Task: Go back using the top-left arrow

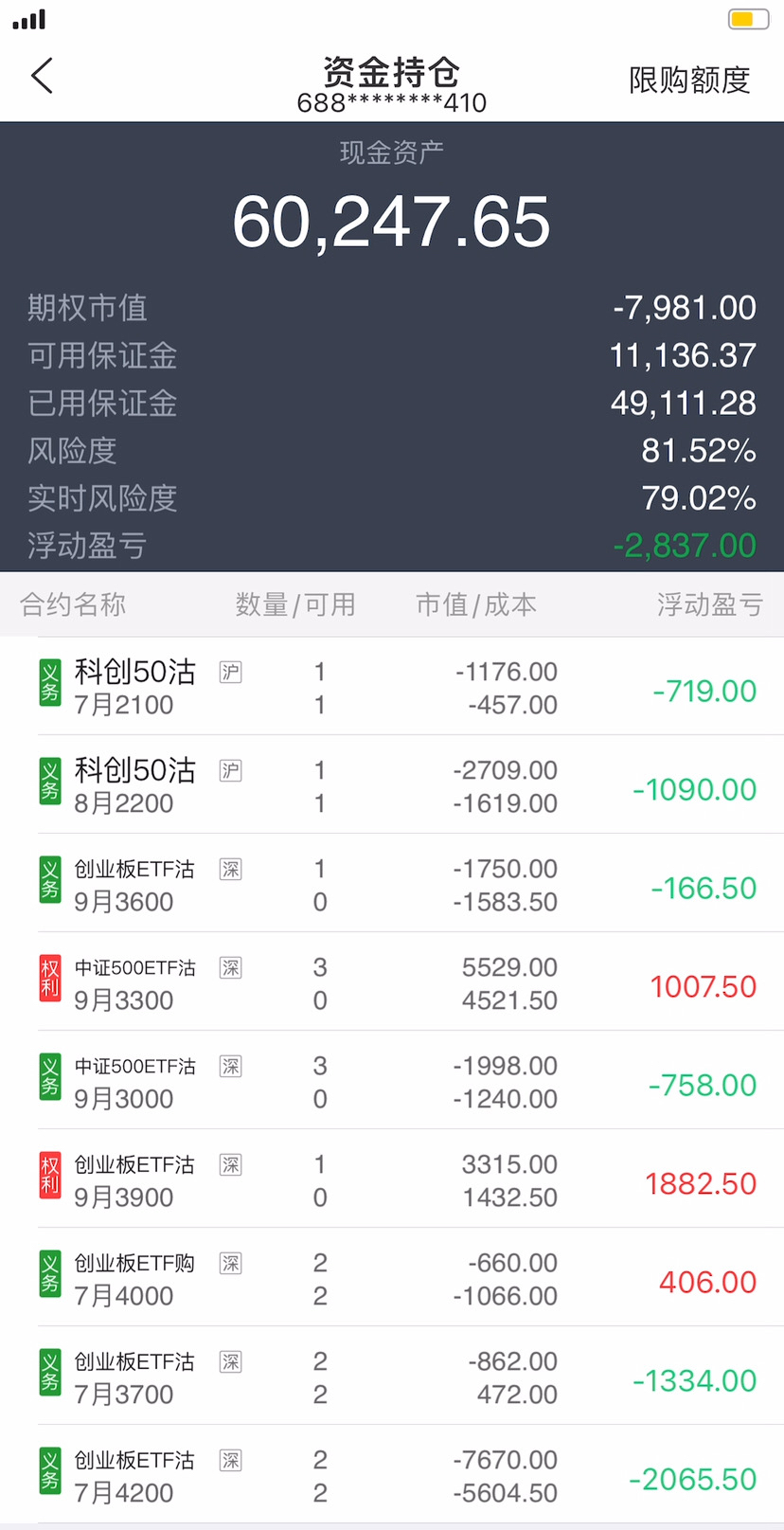Action: [x=42, y=76]
